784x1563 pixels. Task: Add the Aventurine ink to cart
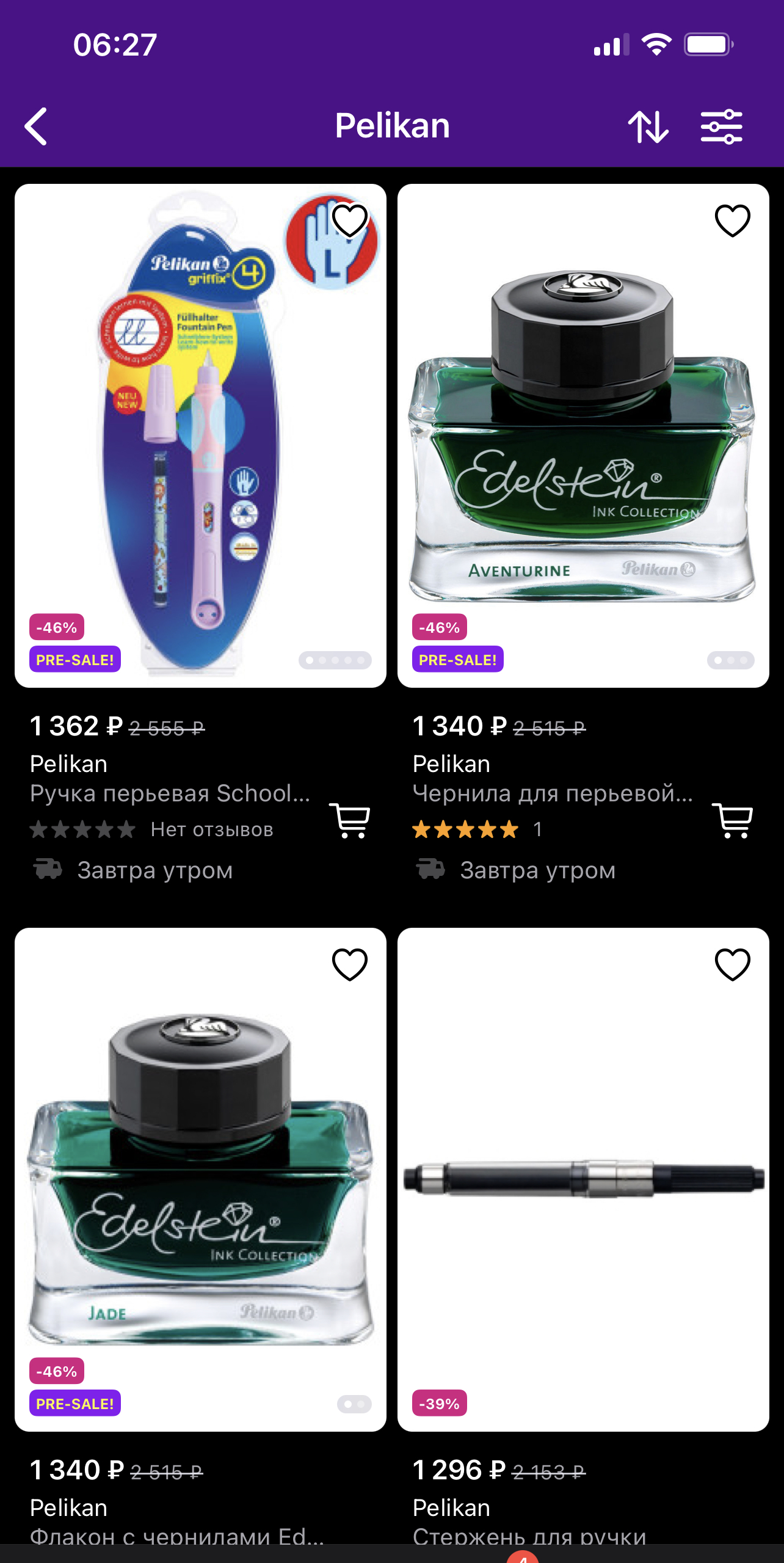pyautogui.click(x=733, y=820)
